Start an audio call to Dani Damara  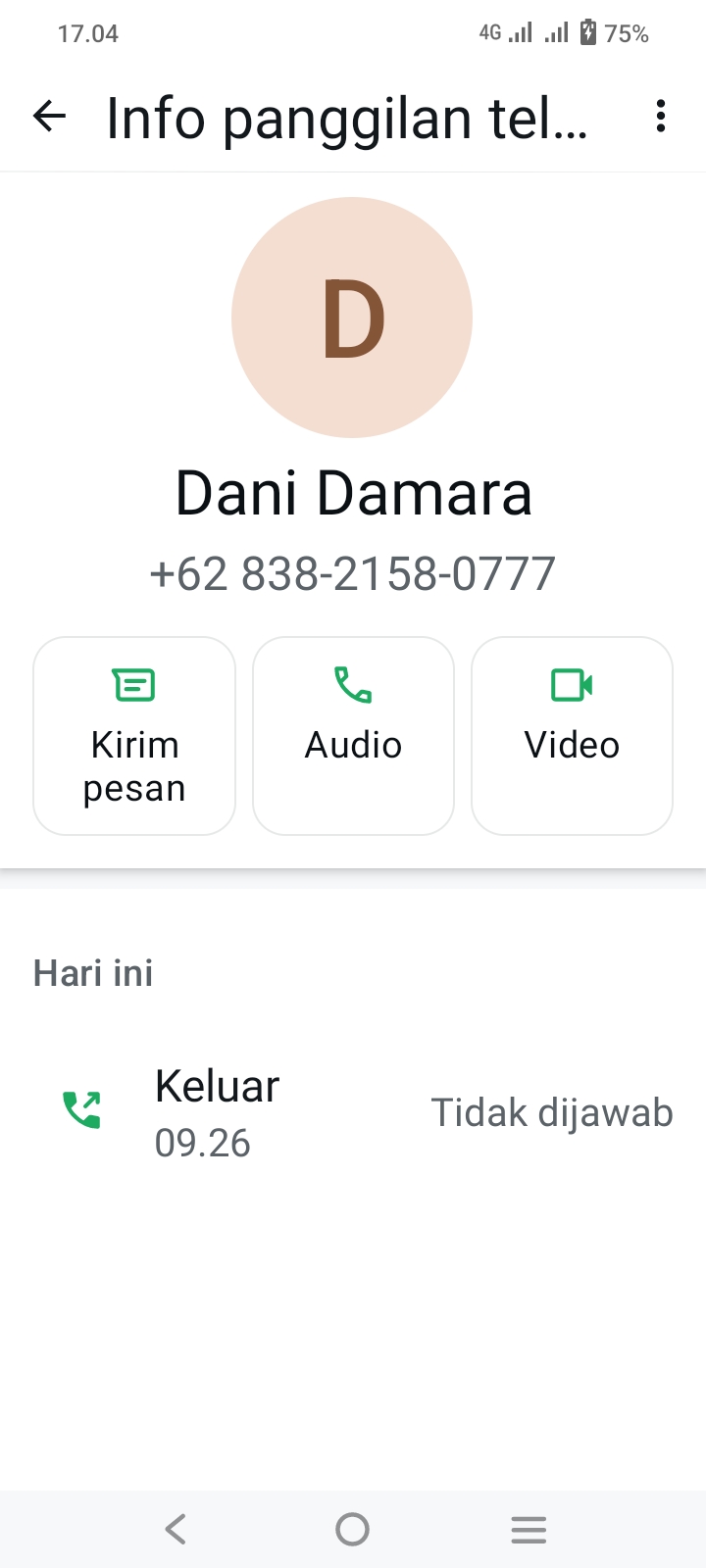353,735
